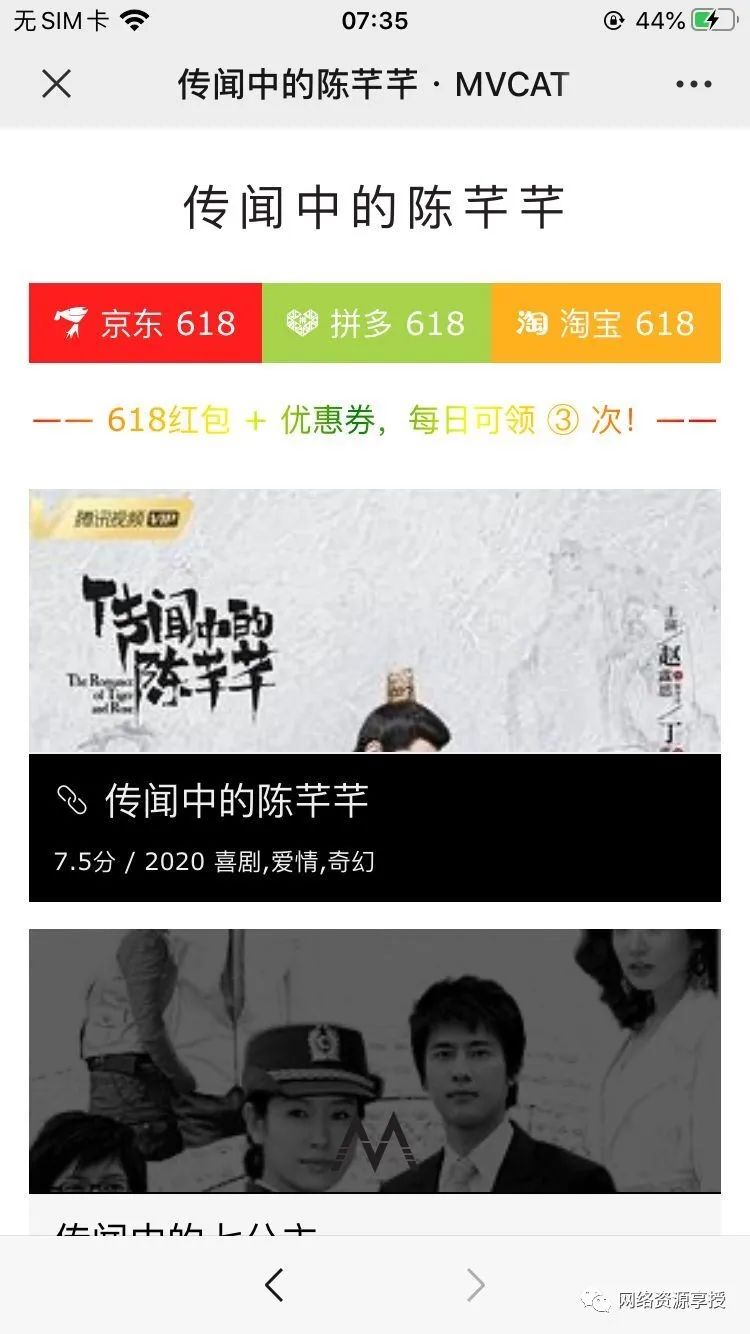Screen dimensions: 750x1334
Task: Open the 京东 618 shopping promotion
Action: [x=145, y=322]
